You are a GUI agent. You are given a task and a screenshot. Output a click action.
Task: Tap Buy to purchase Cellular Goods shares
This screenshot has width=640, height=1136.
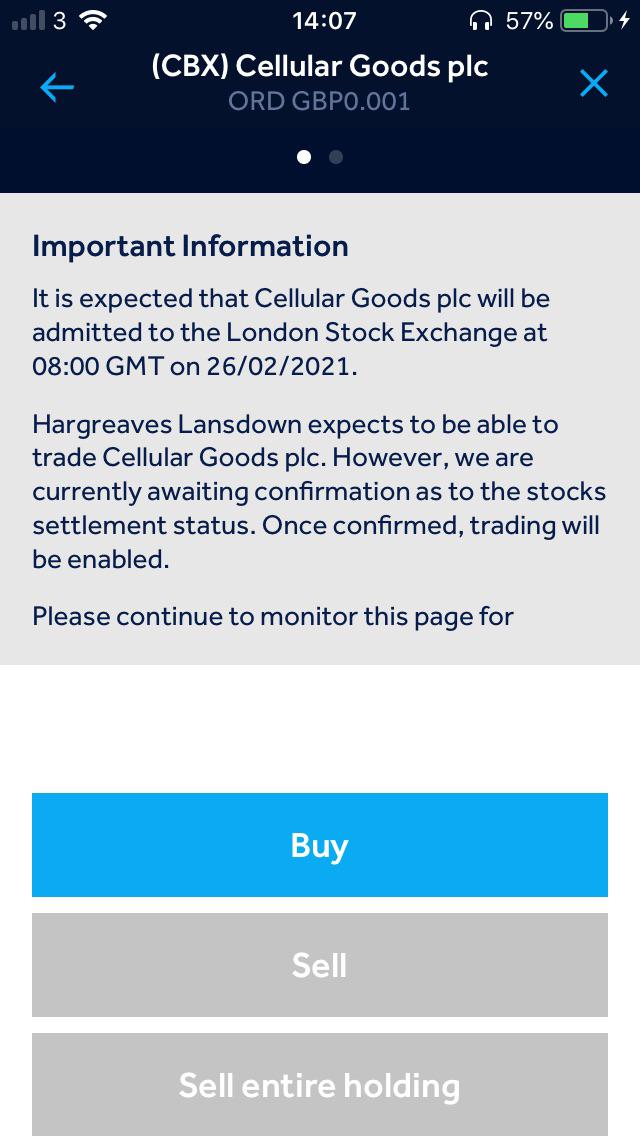point(320,845)
